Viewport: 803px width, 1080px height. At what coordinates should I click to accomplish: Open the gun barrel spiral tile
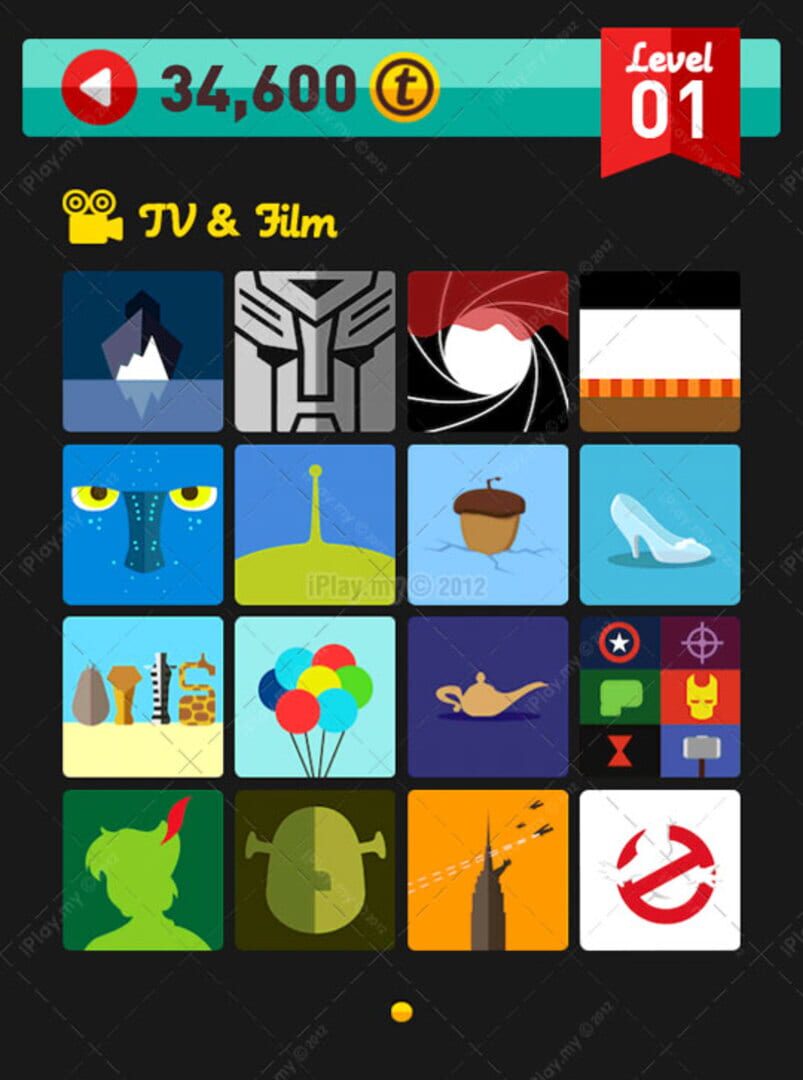(487, 351)
